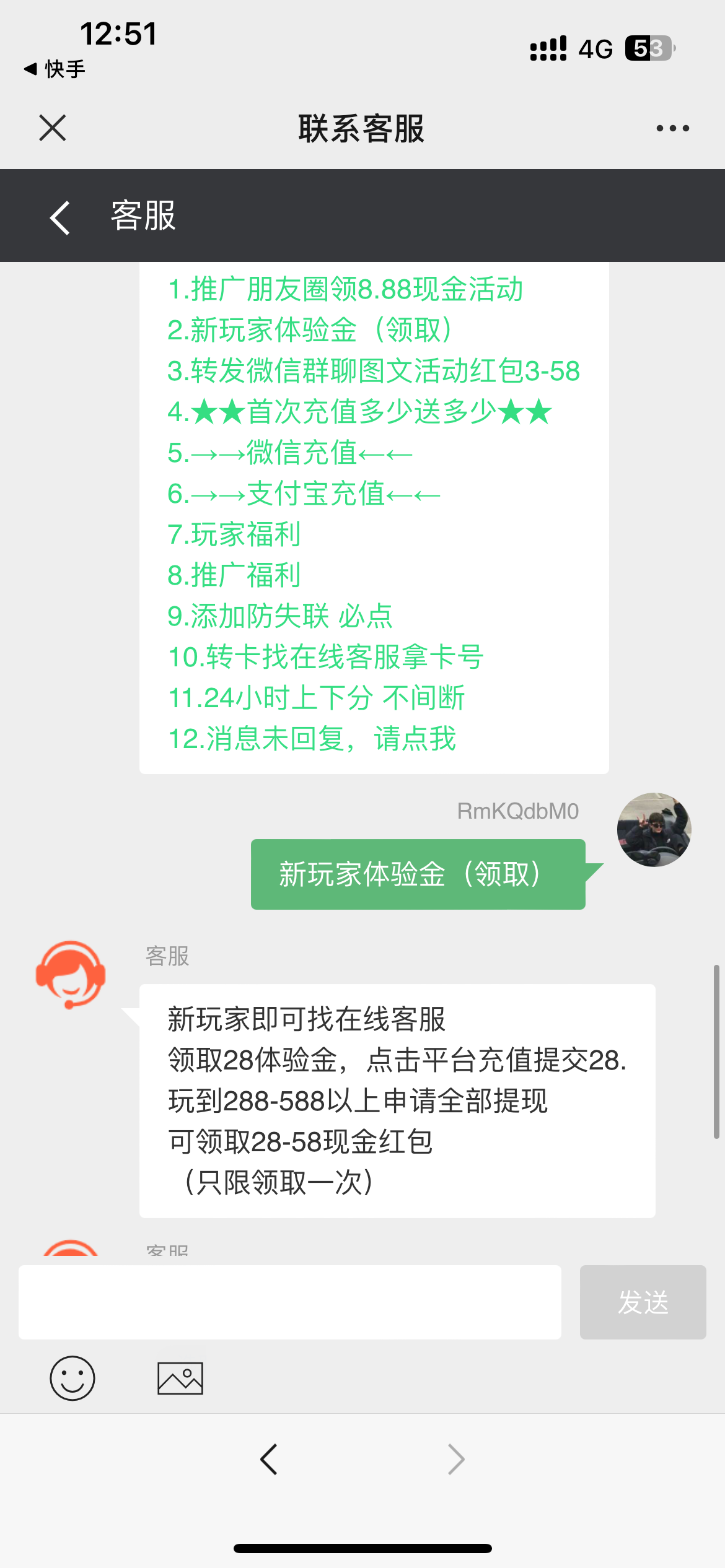Image resolution: width=725 pixels, height=1568 pixels.
Task: Go back from the 客服 chat header
Action: tap(60, 217)
